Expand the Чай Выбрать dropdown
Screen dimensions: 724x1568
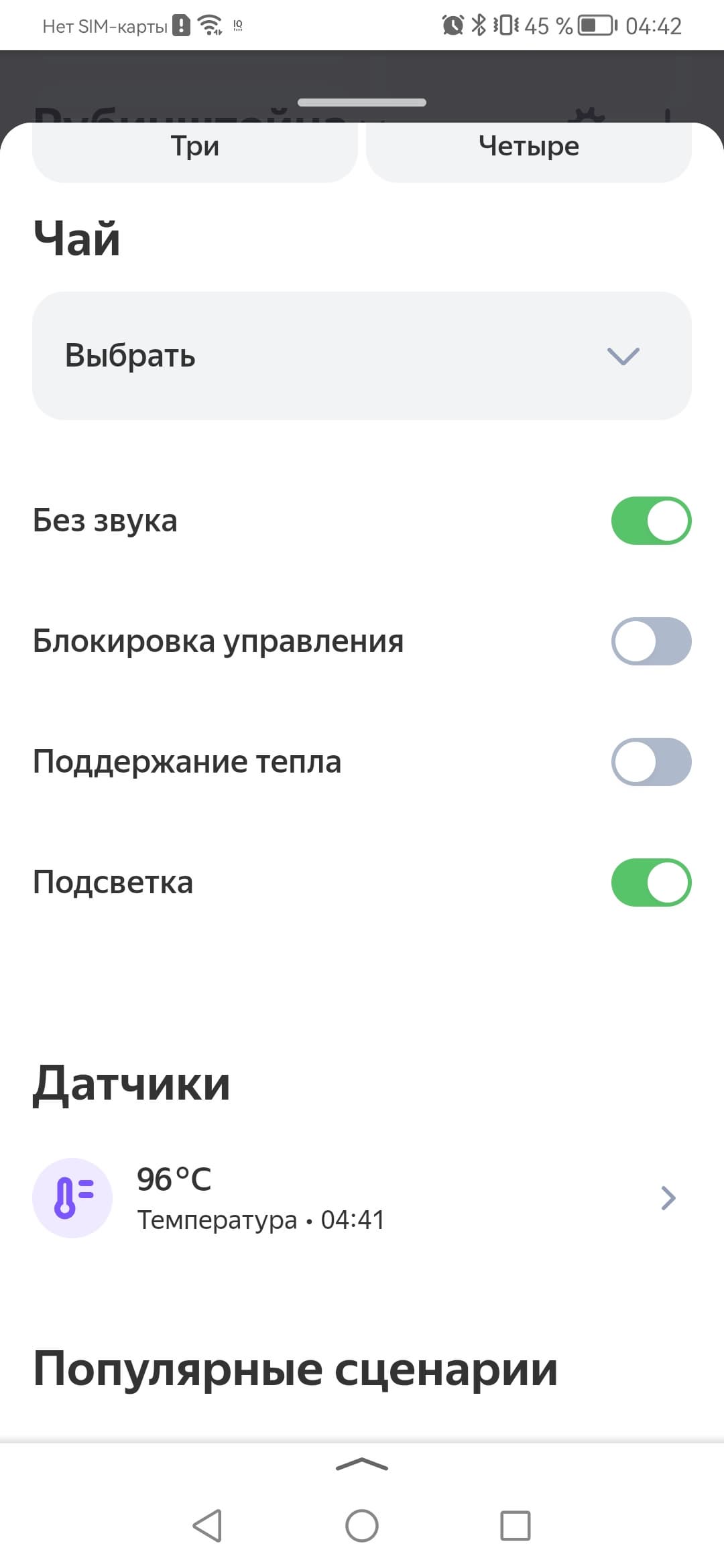pos(362,356)
